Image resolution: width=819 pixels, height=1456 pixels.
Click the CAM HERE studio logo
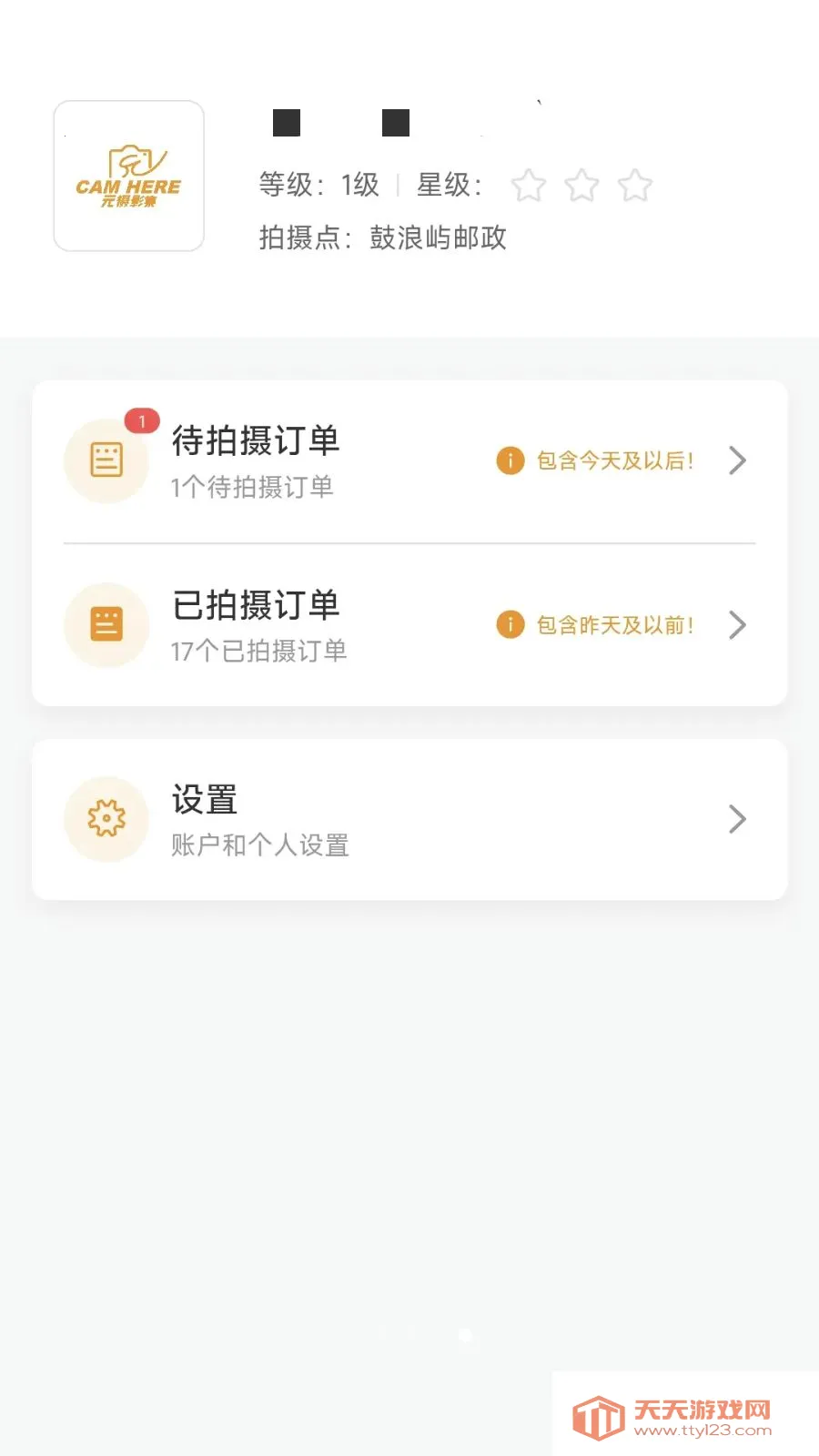128,176
